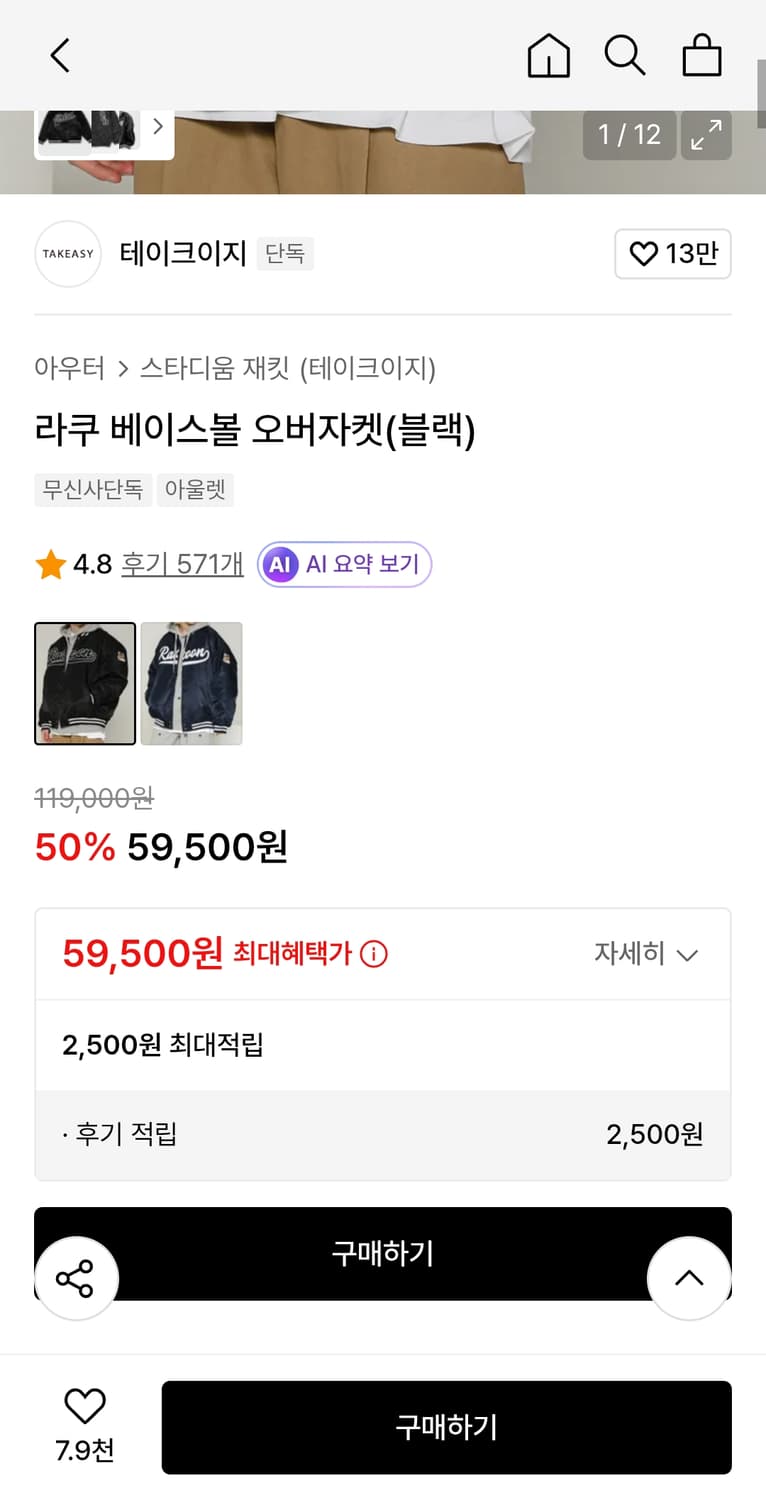Toggle the brand follow heart showing 13만
Screen dimensions: 766x1500
point(673,254)
